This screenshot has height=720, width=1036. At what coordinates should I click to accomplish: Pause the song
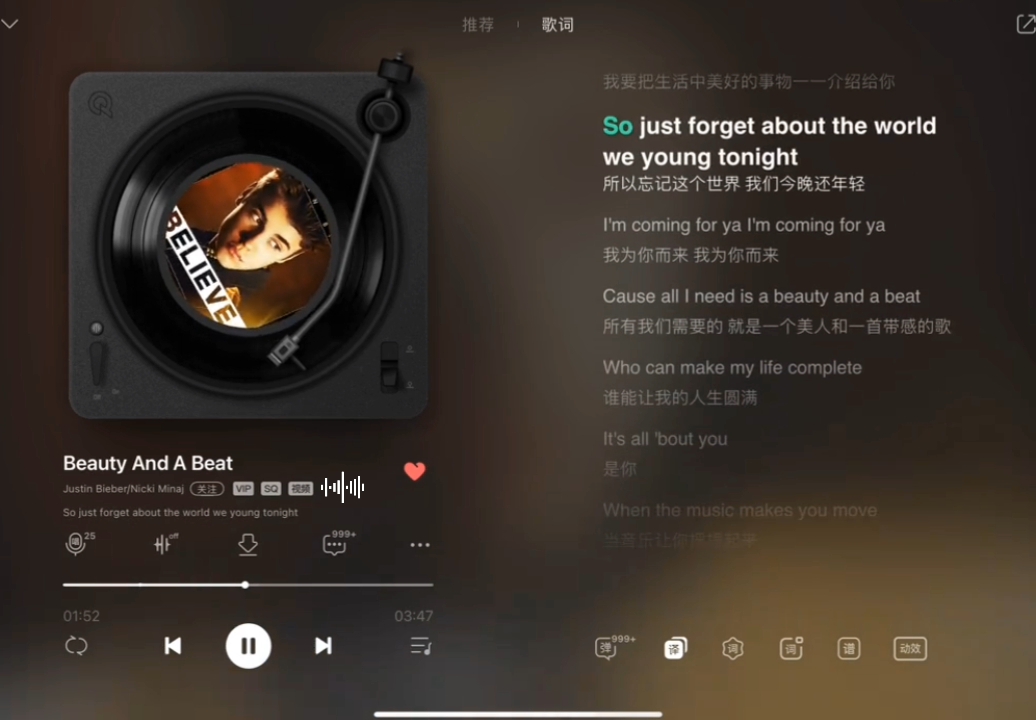[x=248, y=646]
